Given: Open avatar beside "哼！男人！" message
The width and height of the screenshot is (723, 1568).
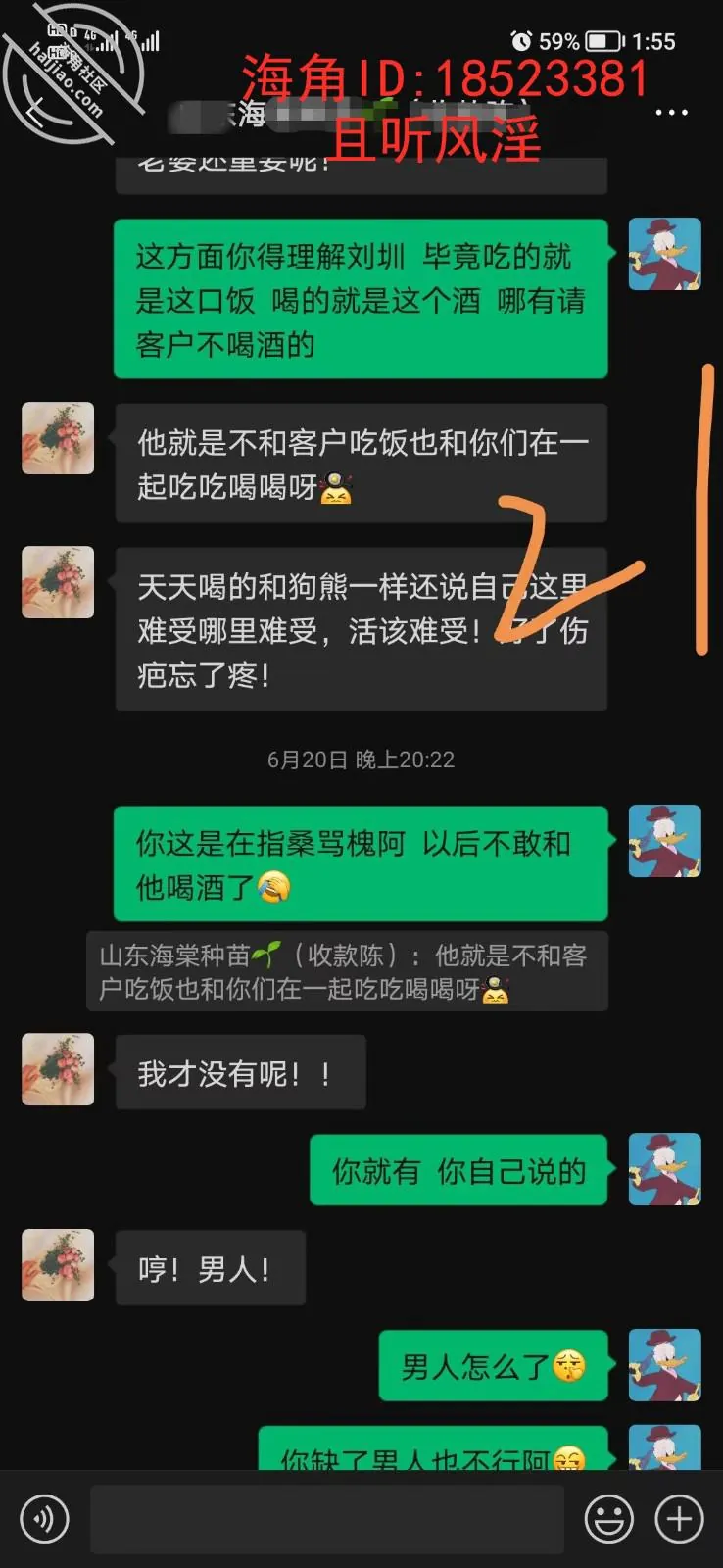Looking at the screenshot, I should 58,1265.
